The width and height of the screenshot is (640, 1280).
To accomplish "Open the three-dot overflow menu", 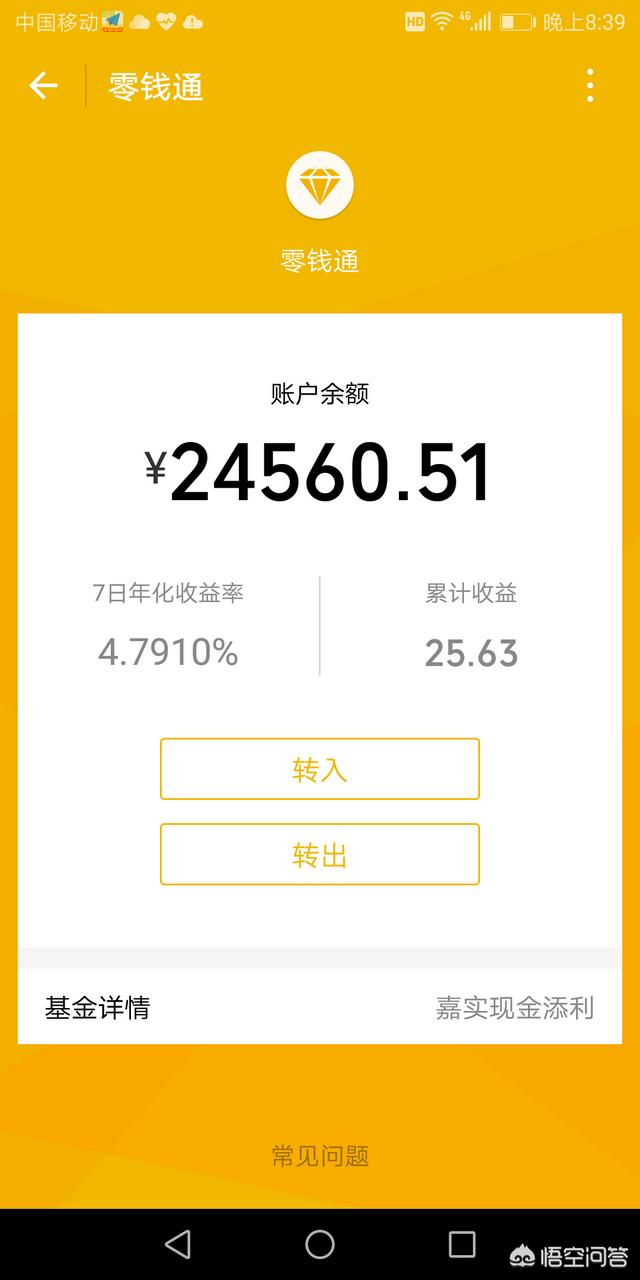I will pyautogui.click(x=590, y=87).
